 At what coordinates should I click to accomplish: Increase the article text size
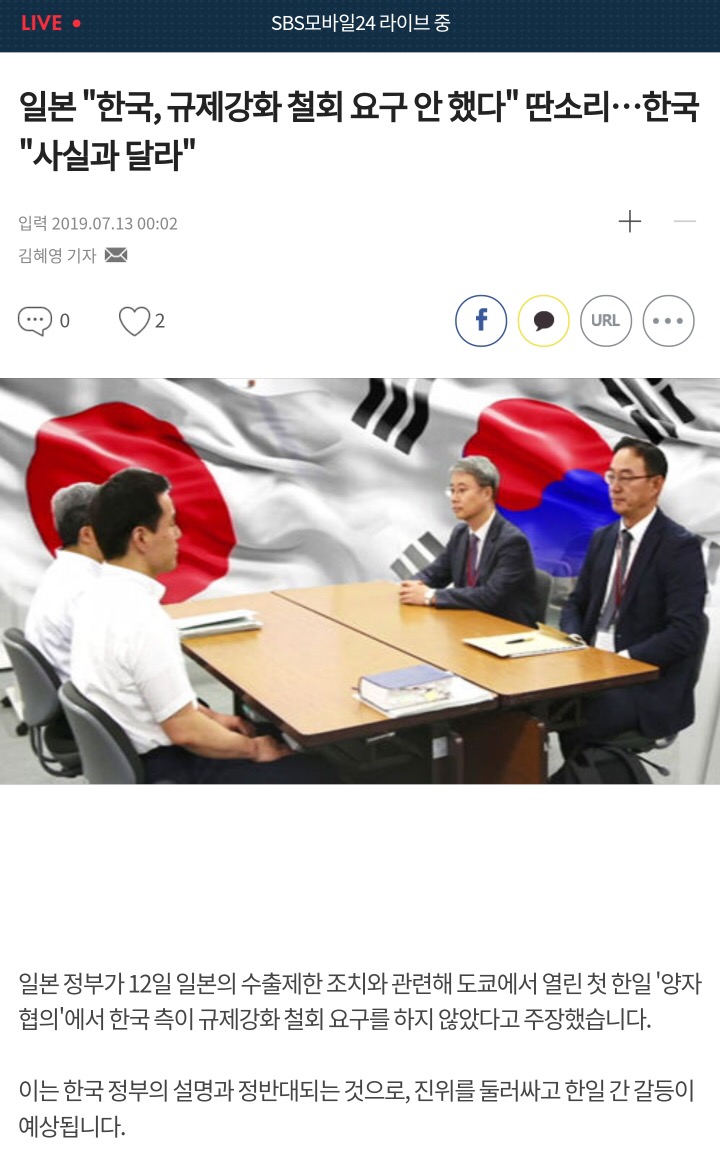[630, 222]
